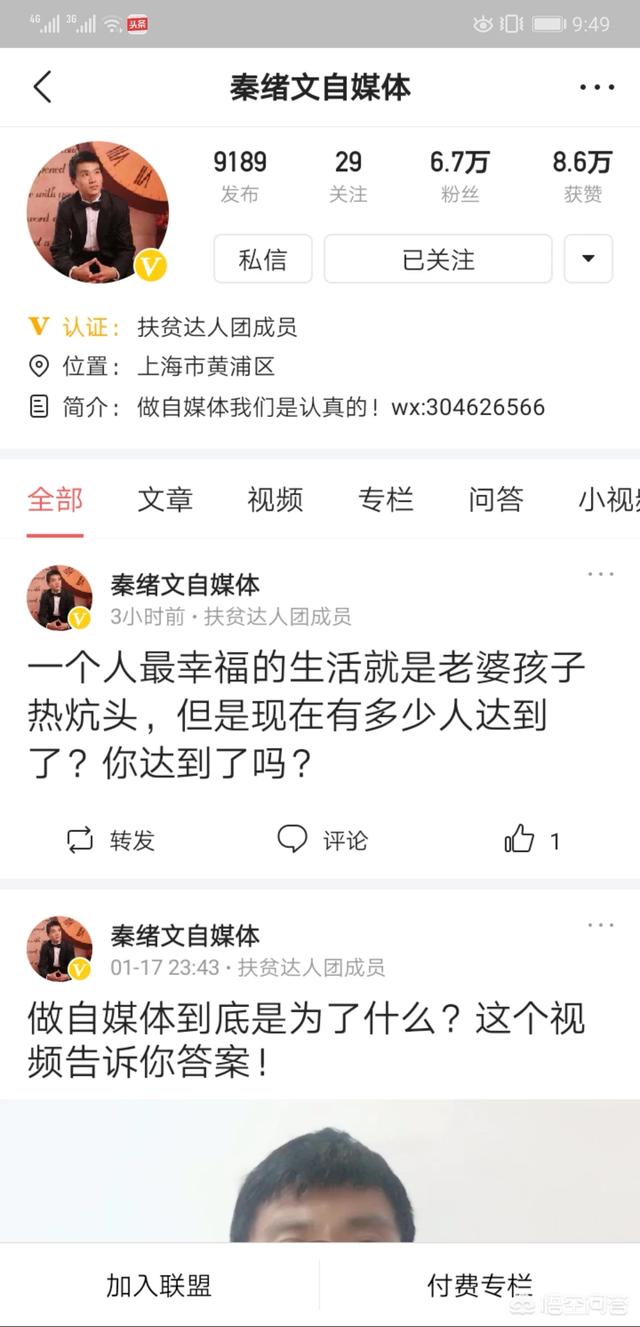Open options for the 3小时前 post
This screenshot has width=640, height=1327.
[601, 574]
